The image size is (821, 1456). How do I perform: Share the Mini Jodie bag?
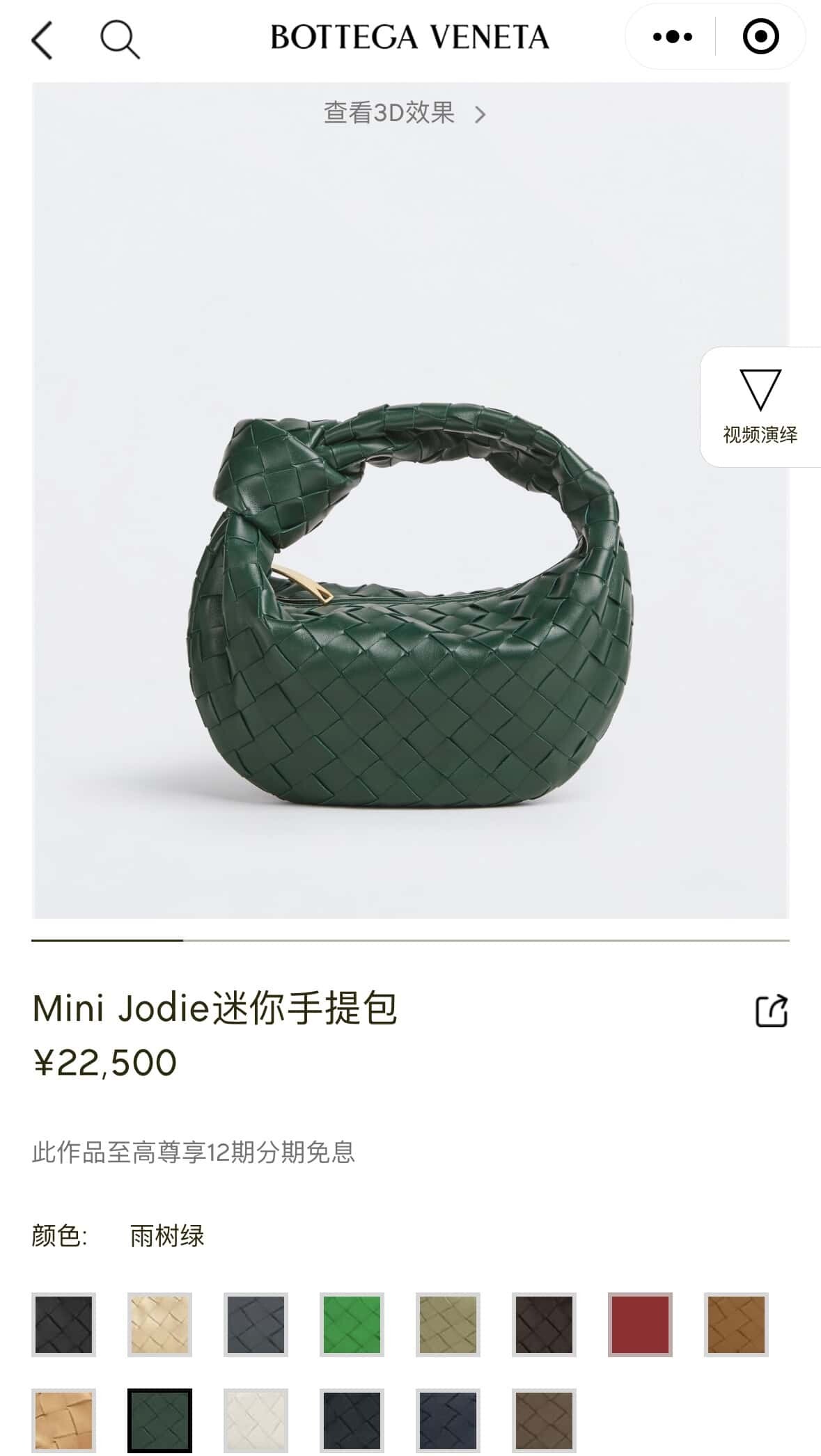772,1011
